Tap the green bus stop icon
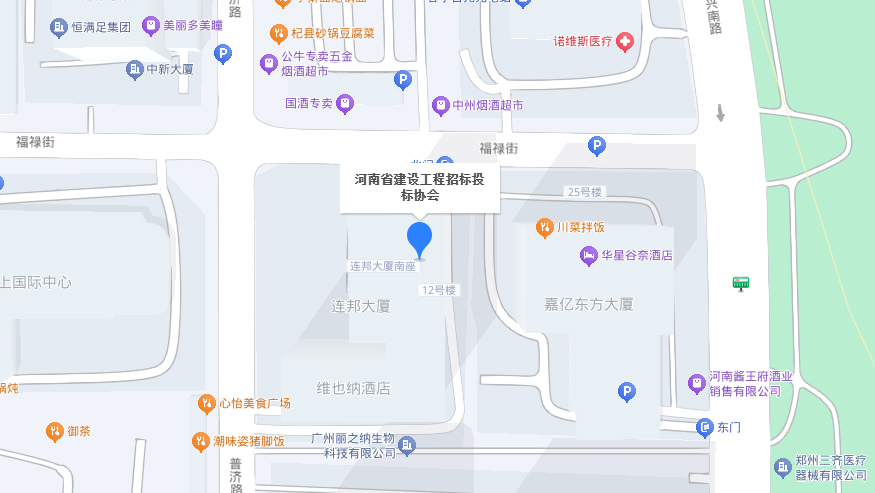 click(741, 283)
